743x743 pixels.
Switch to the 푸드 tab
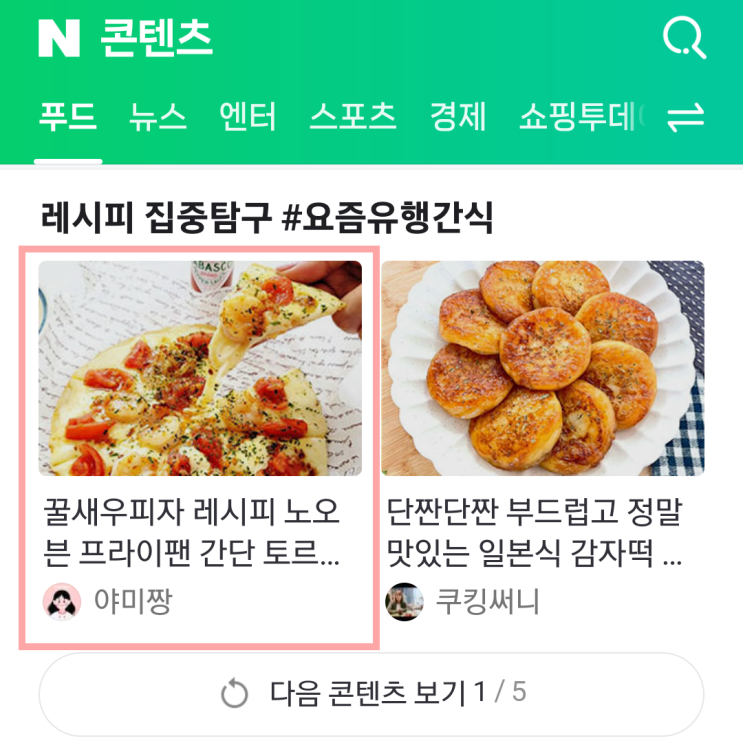(68, 116)
